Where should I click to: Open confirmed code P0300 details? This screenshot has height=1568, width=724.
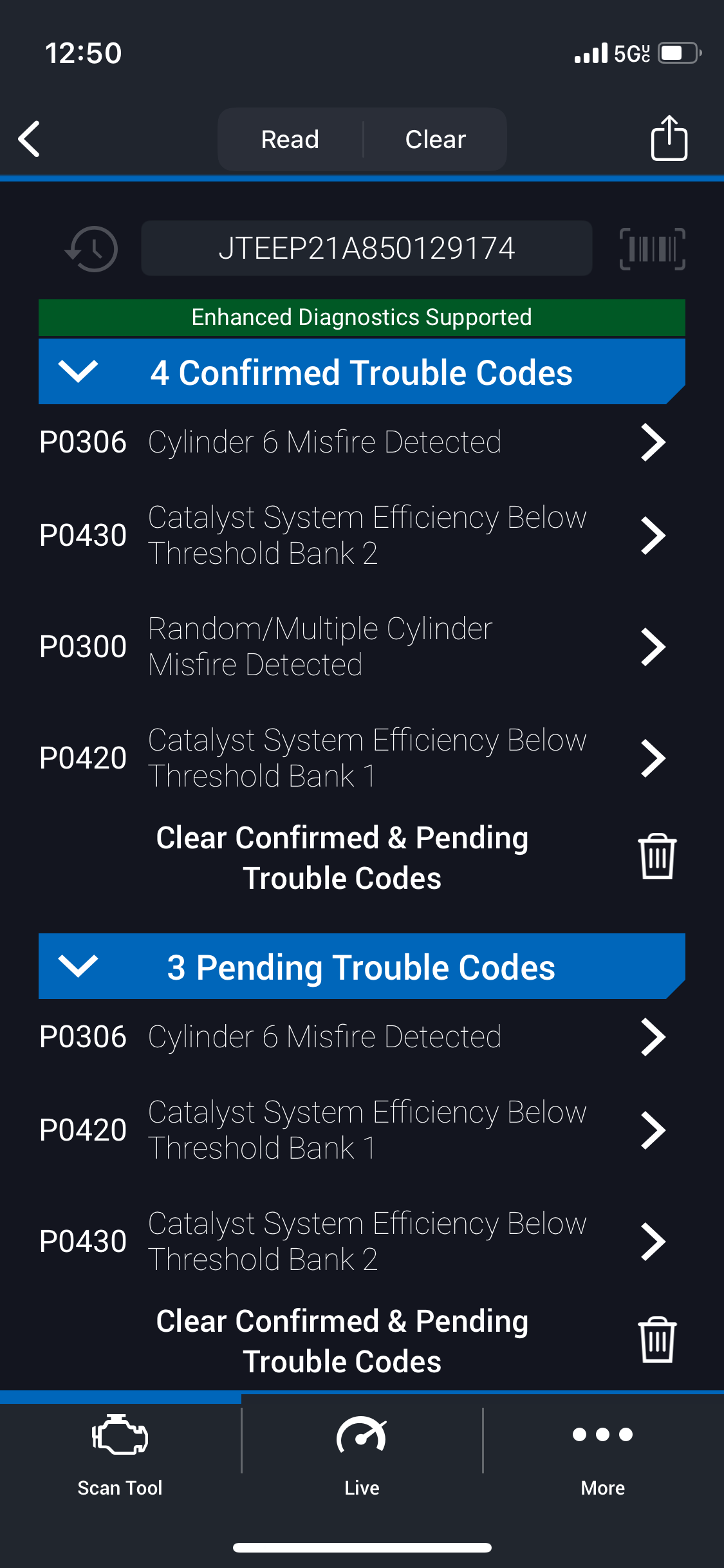[x=353, y=647]
